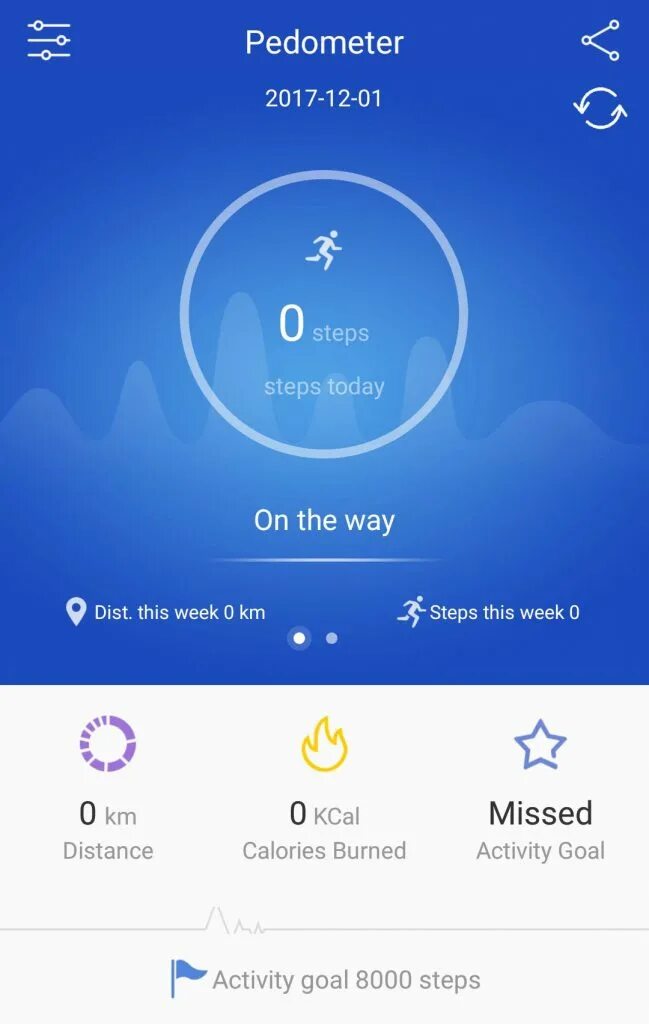View Calories Burned details
Screen dimensions: 649x1024
[324, 788]
